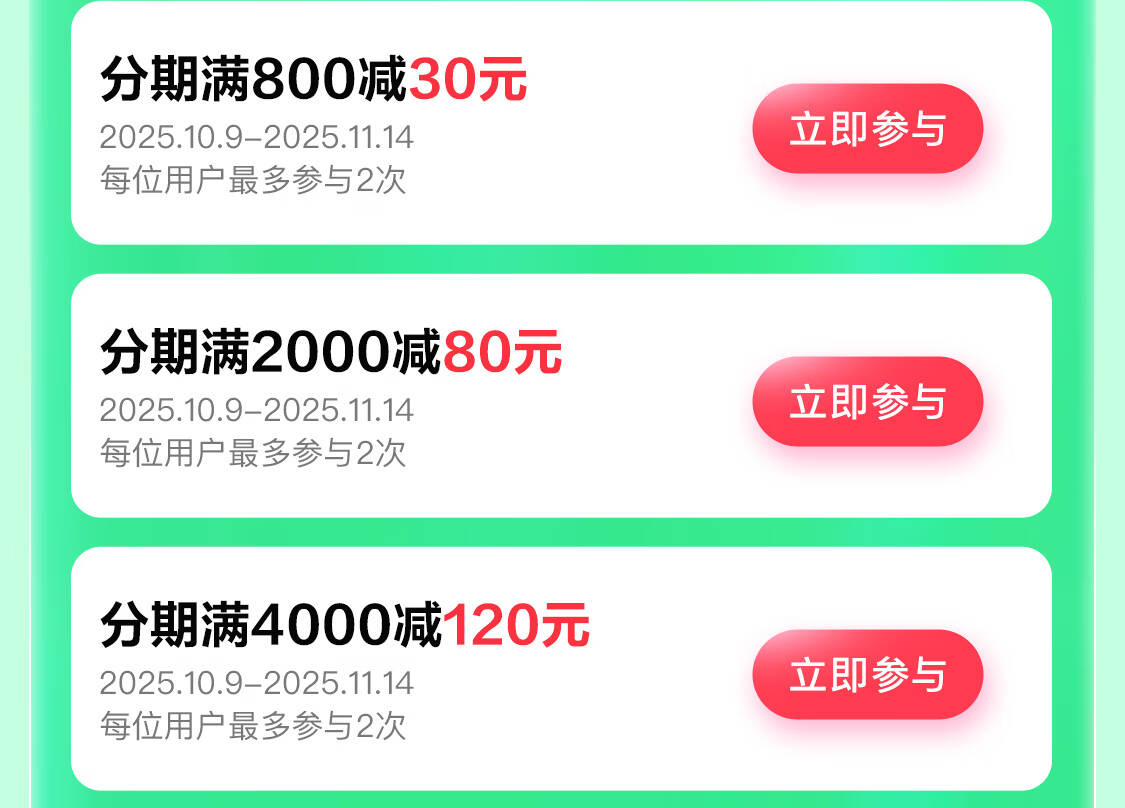1125x808 pixels.
Task: Tap 立即参与 for 分期满800减30元
Action: click(867, 129)
